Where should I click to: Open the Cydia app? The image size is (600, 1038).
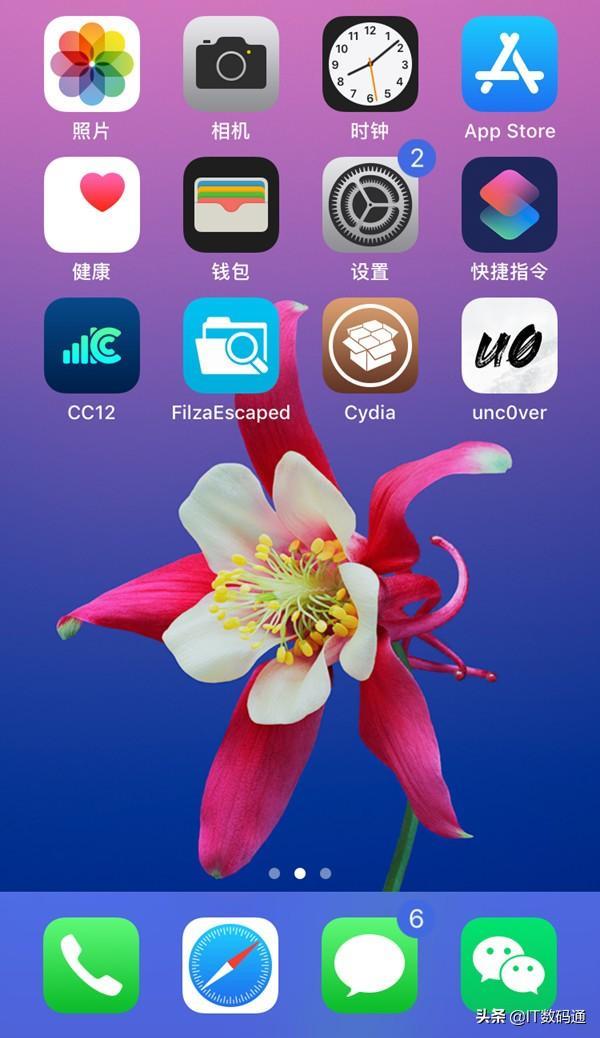370,346
